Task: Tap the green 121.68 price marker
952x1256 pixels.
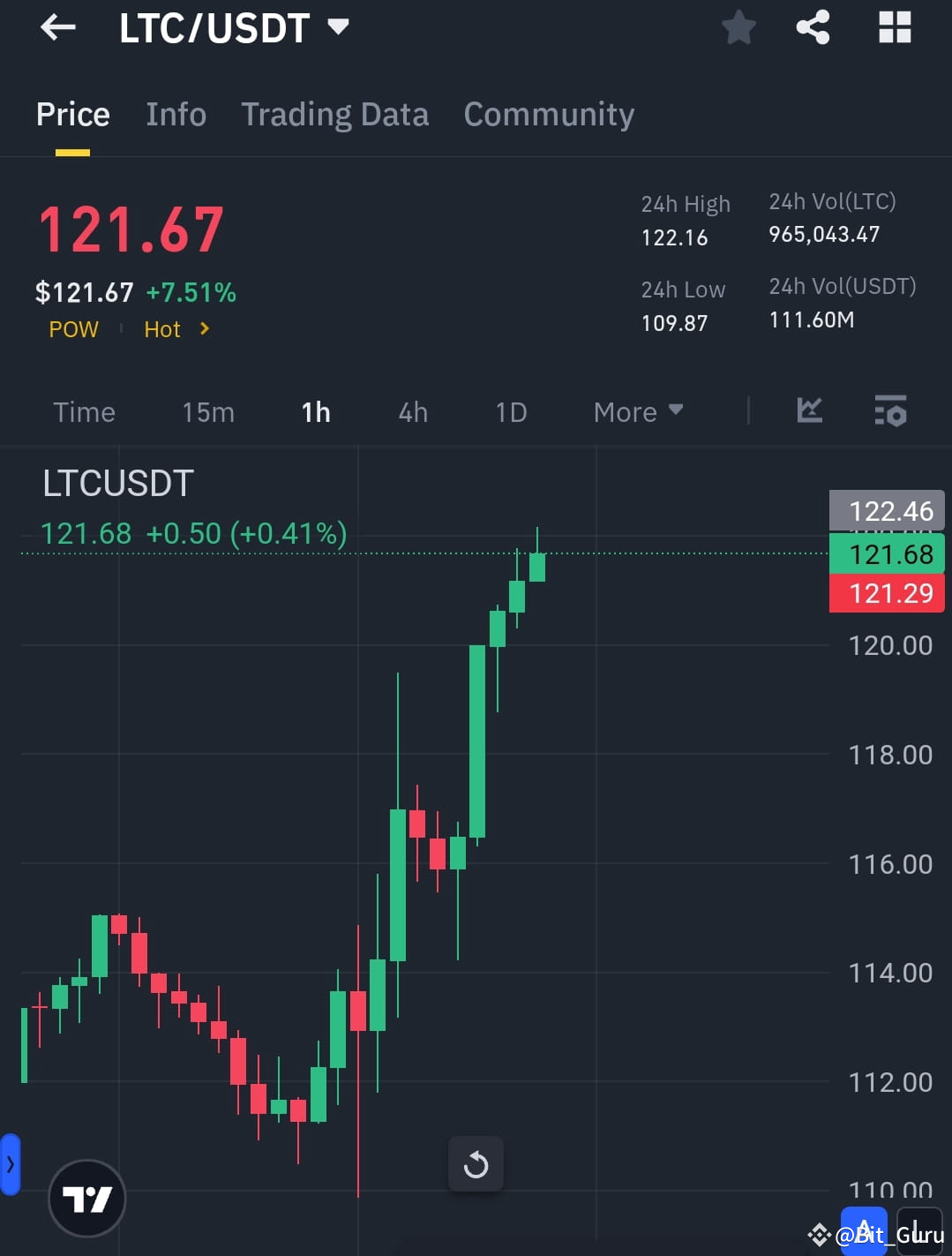Action: pyautogui.click(x=887, y=553)
